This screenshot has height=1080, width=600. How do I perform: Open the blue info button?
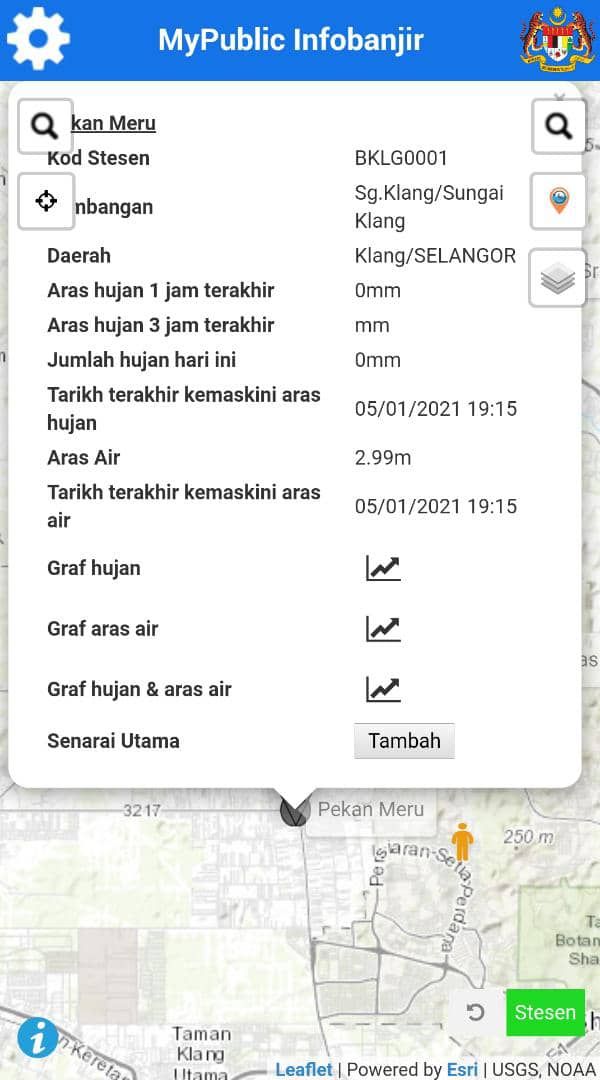(38, 1038)
